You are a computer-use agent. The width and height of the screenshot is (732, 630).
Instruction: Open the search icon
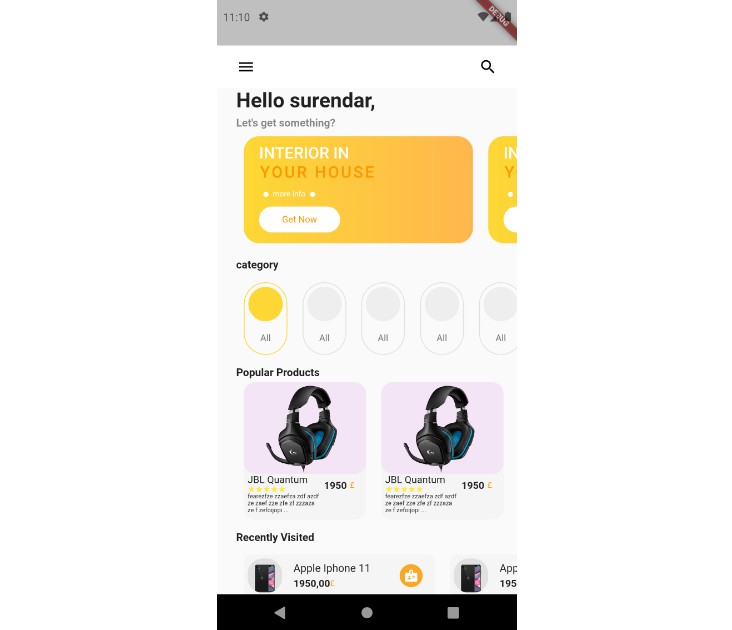[488, 67]
